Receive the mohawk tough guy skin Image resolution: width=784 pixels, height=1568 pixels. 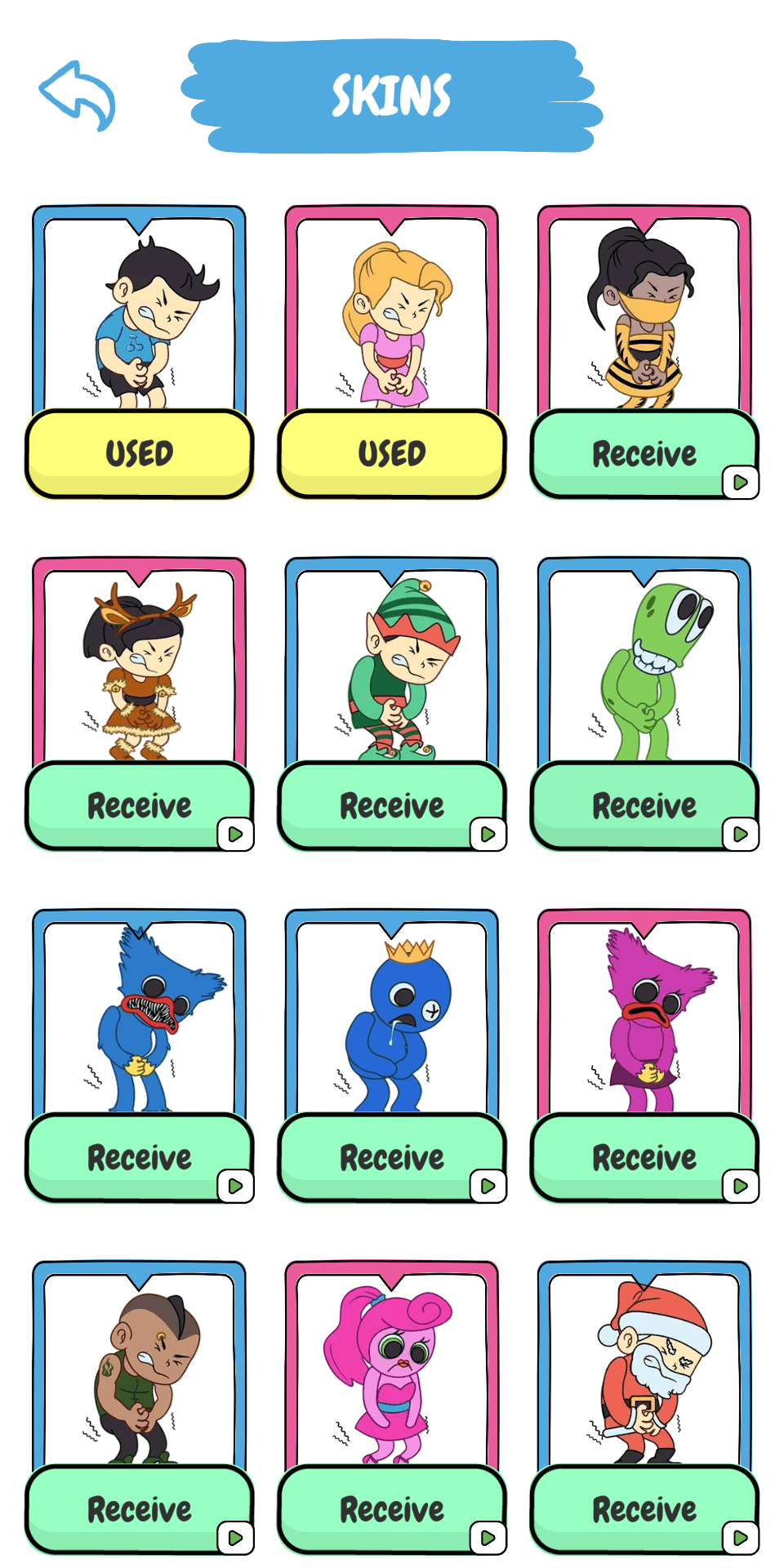139,1510
